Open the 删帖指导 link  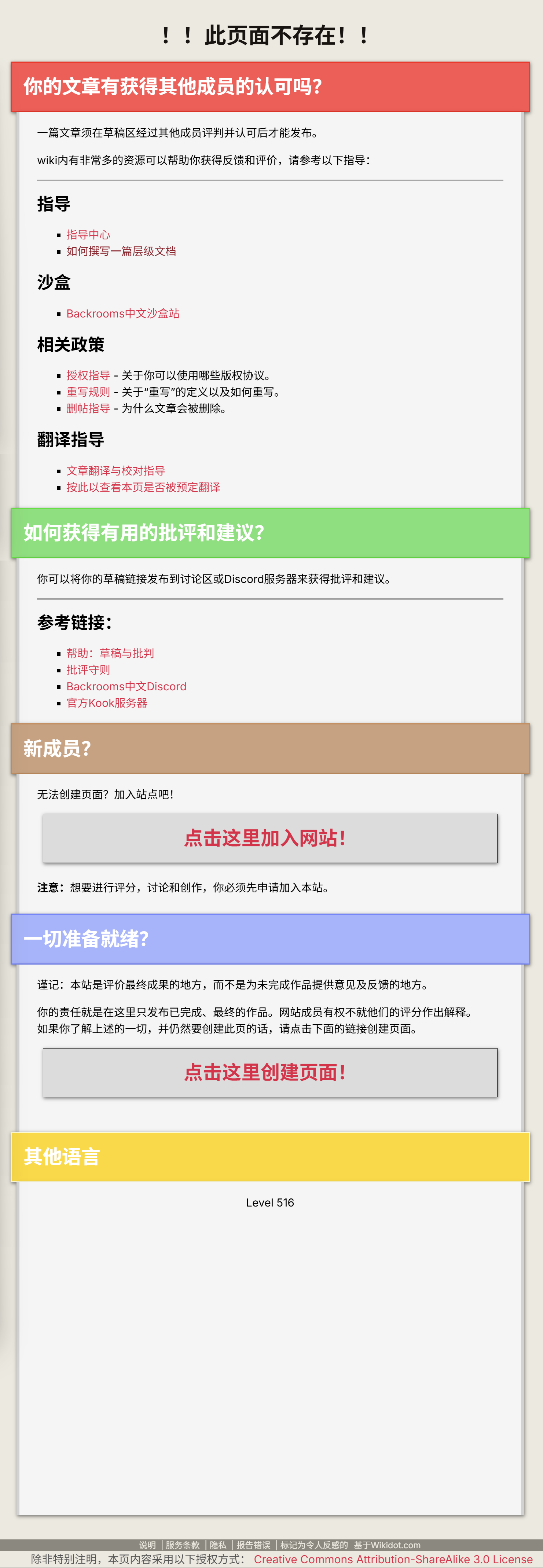(88, 408)
